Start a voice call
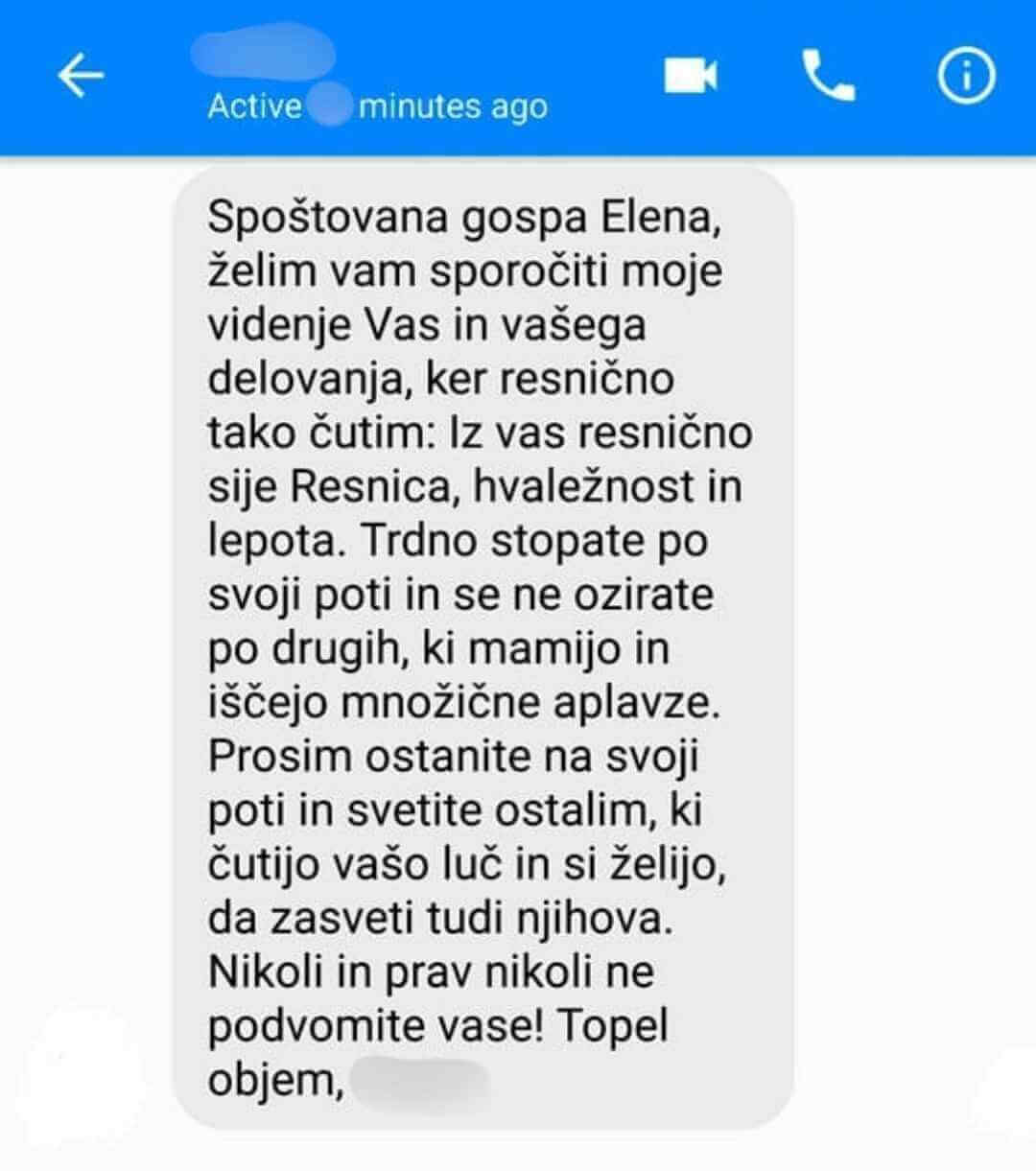1036x1171 pixels. 828,76
